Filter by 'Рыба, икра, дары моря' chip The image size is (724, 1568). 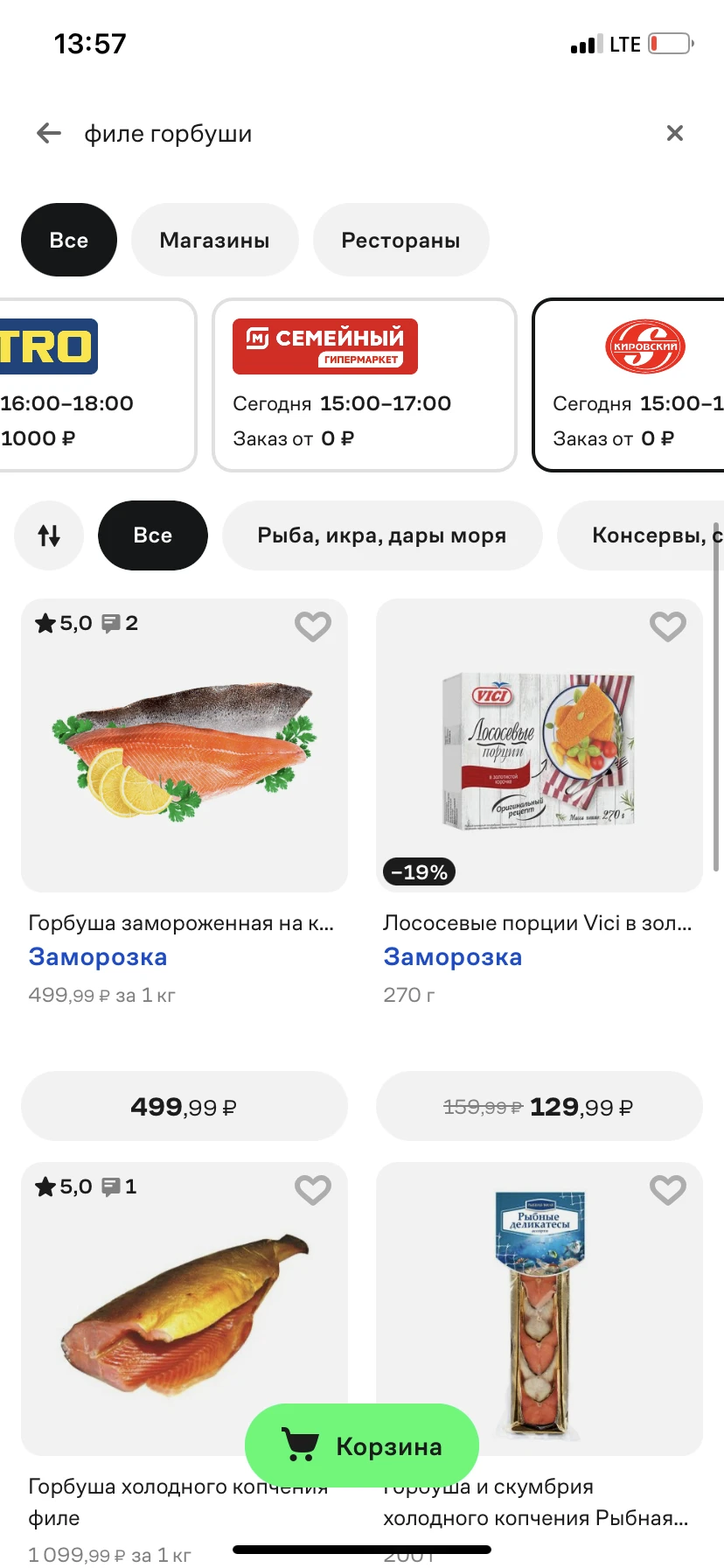point(382,535)
